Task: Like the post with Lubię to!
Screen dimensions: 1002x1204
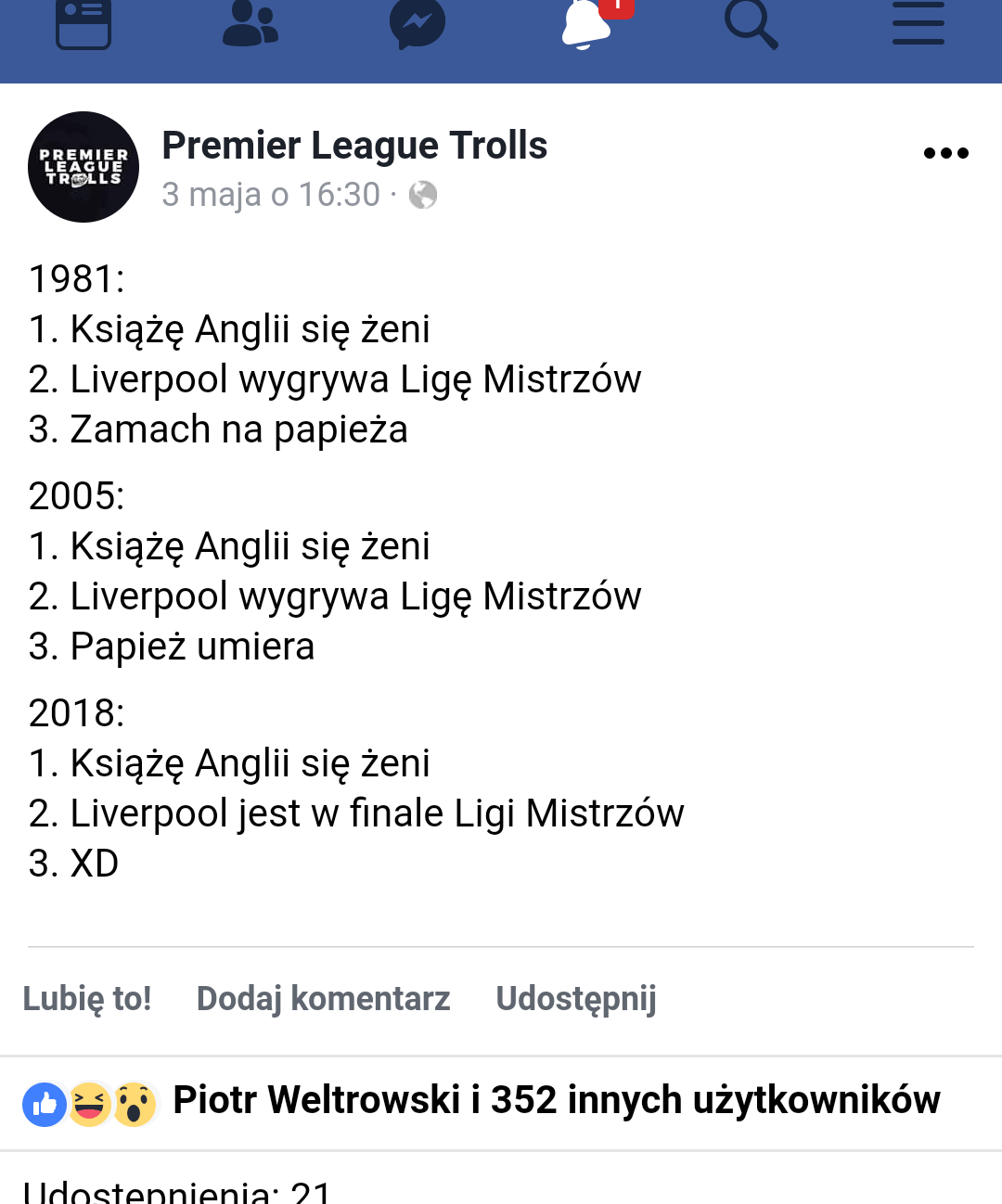Action: tap(87, 999)
